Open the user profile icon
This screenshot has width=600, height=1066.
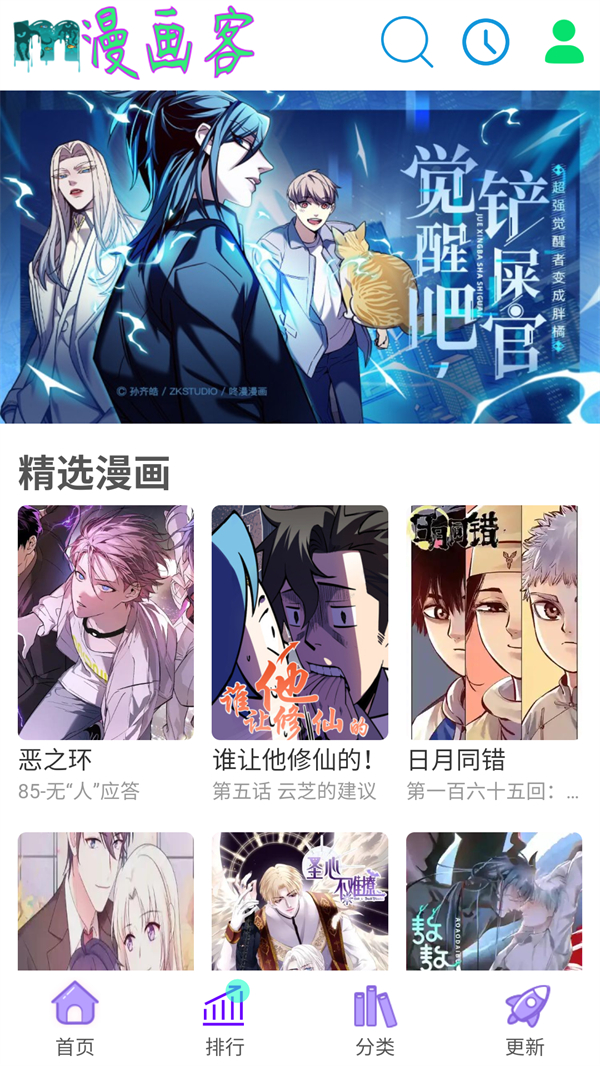(564, 43)
